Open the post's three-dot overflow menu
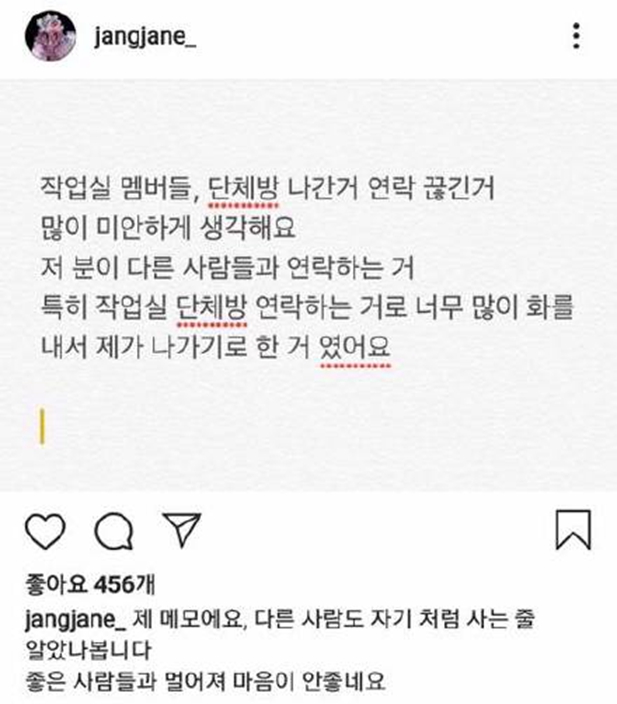This screenshot has width=617, height=704. click(575, 38)
